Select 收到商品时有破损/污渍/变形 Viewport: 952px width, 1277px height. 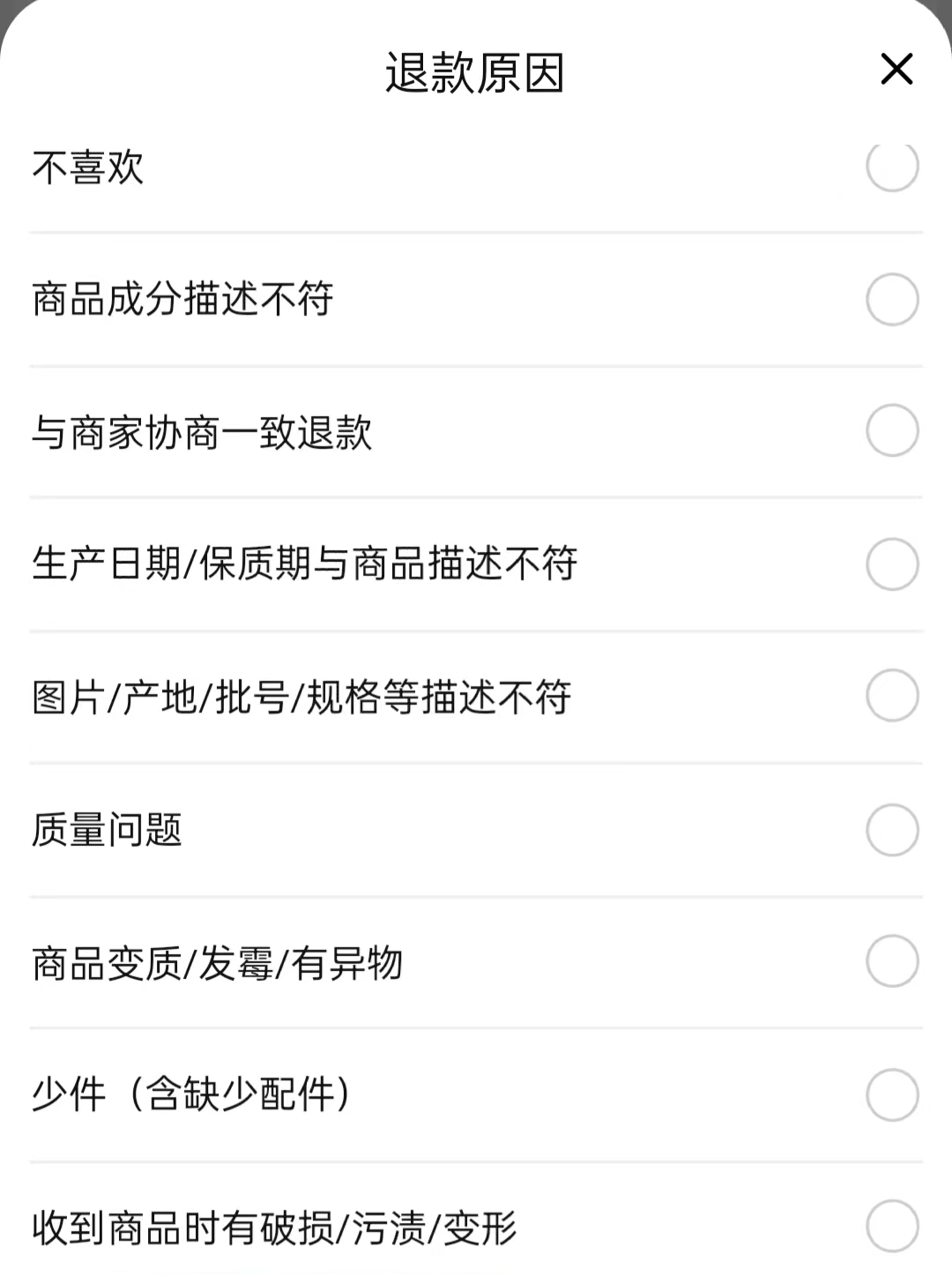[x=892, y=1226]
